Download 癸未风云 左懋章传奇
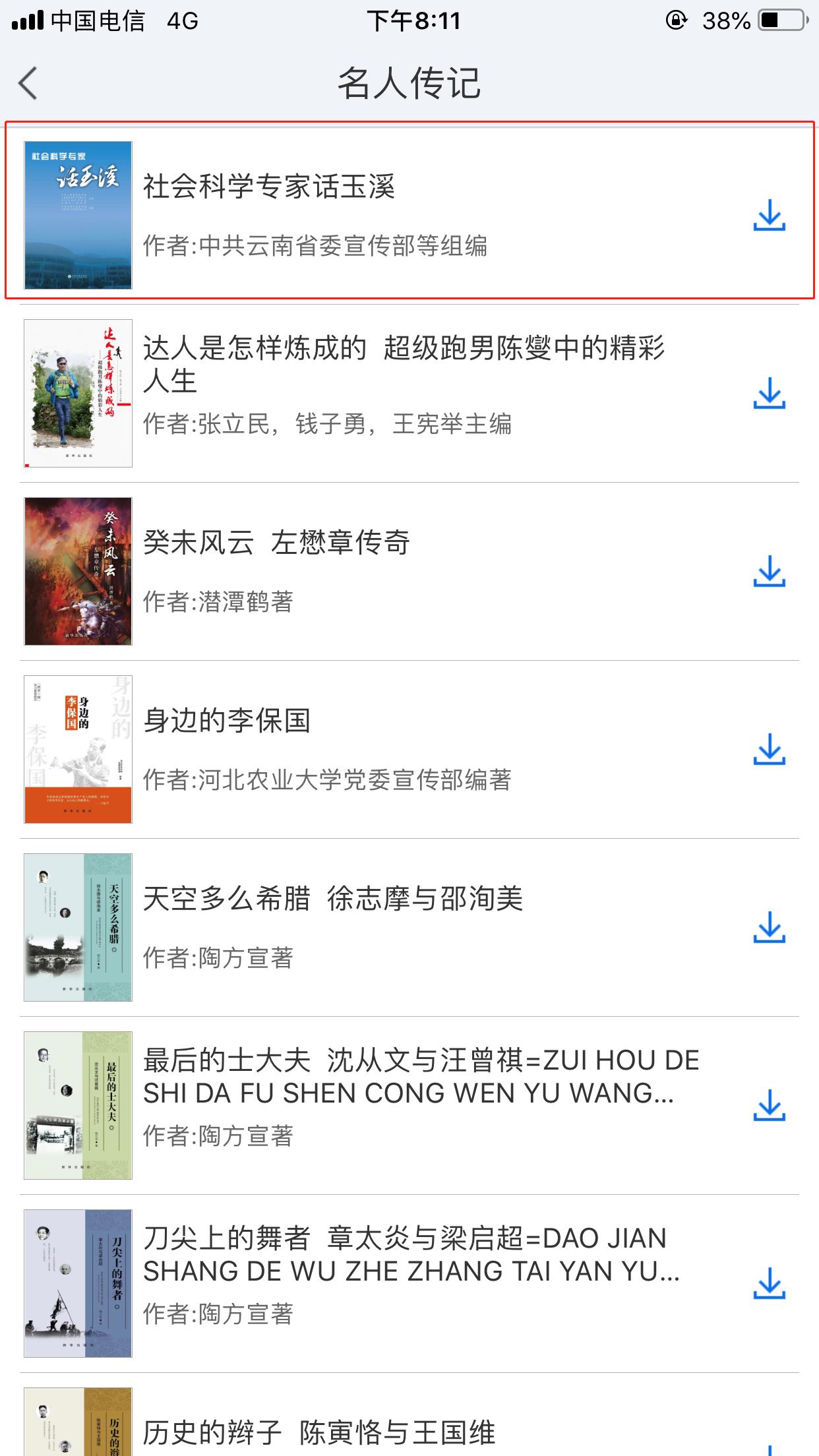 [x=769, y=572]
